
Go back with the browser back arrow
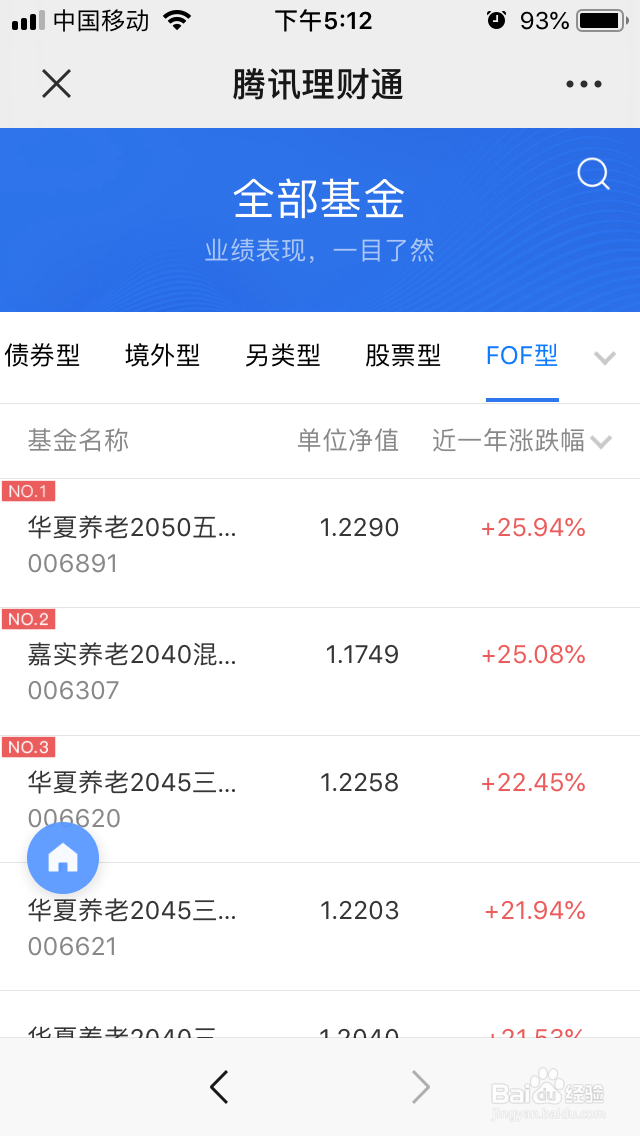219,1087
